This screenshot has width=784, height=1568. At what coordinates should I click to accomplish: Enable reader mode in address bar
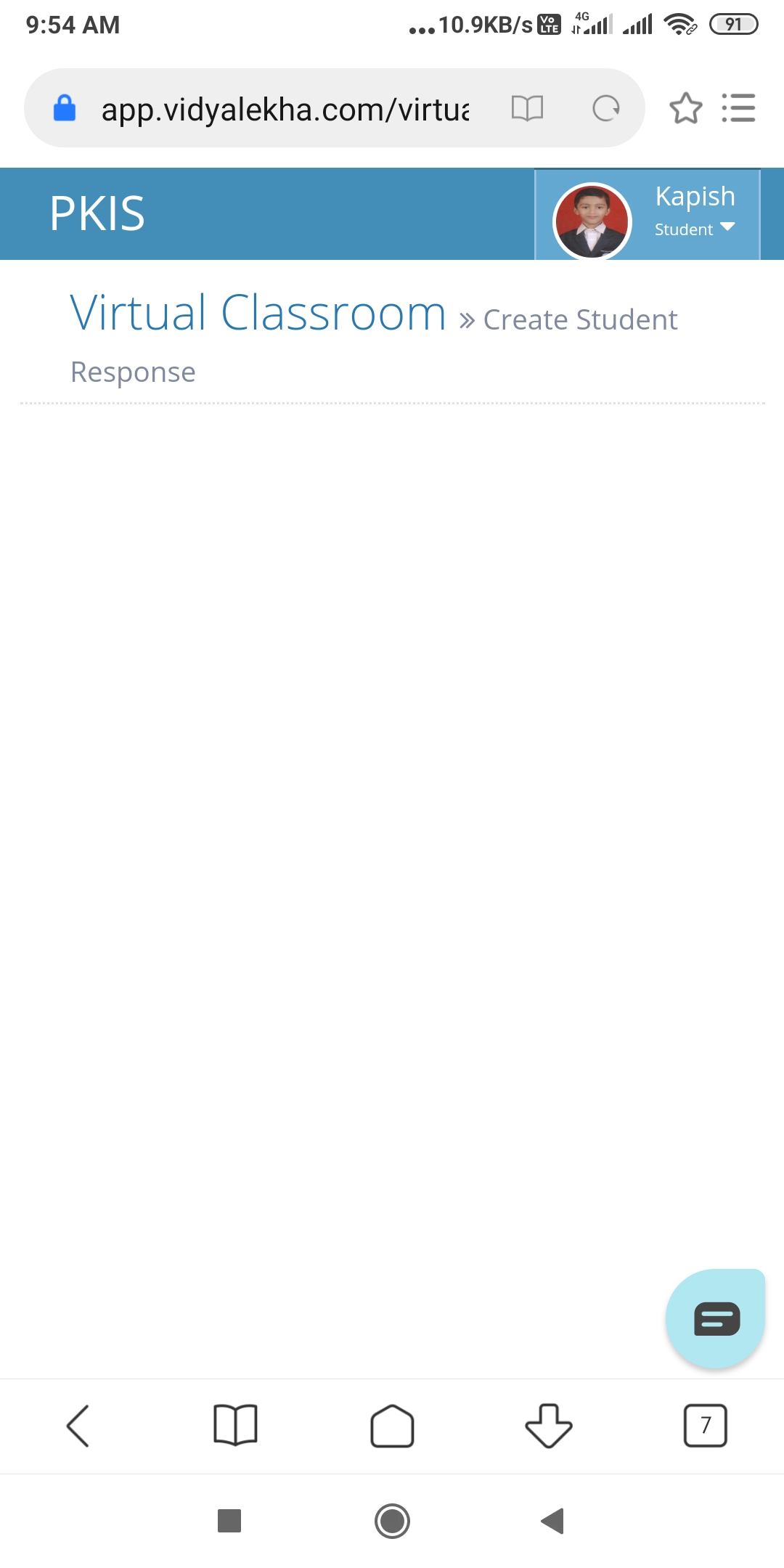click(x=527, y=109)
